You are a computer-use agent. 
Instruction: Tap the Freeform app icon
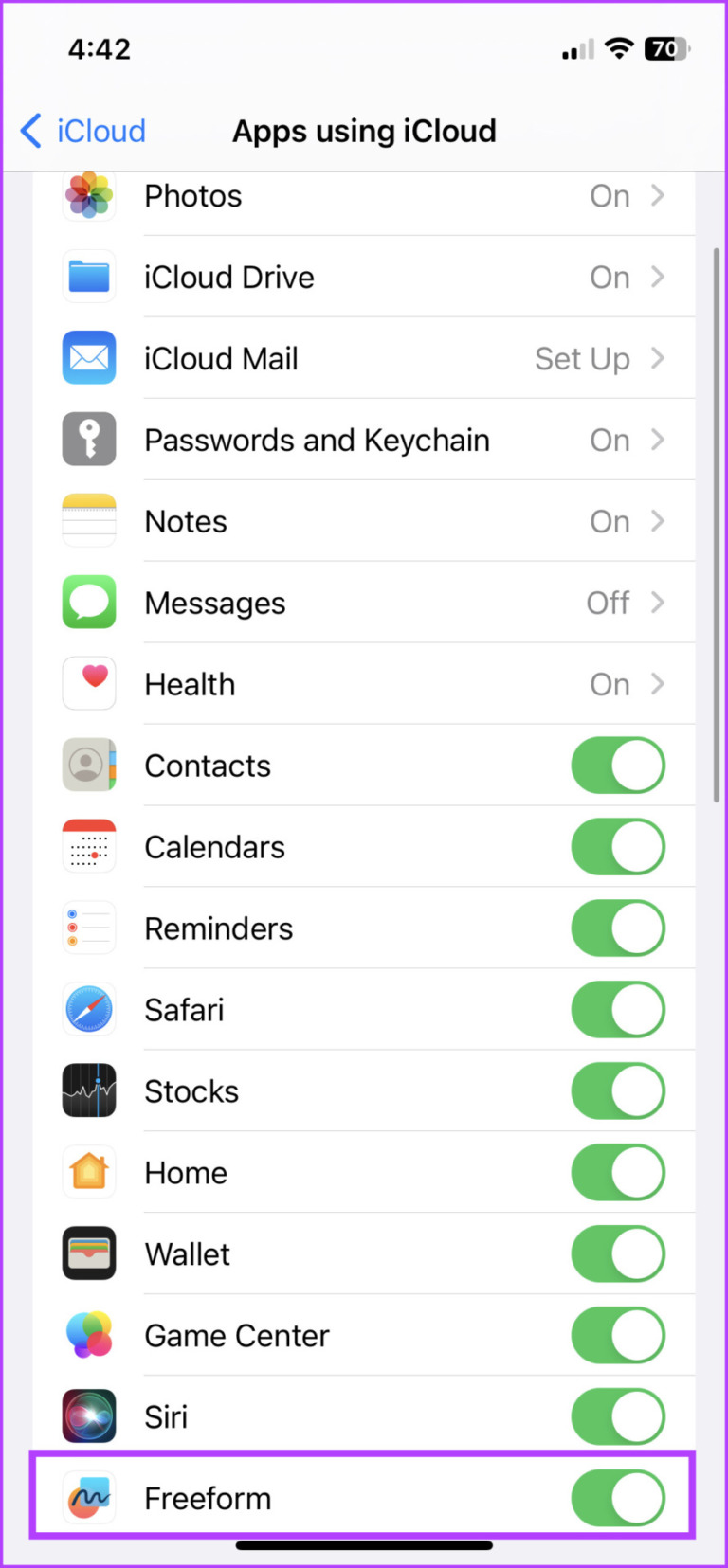coord(88,1497)
